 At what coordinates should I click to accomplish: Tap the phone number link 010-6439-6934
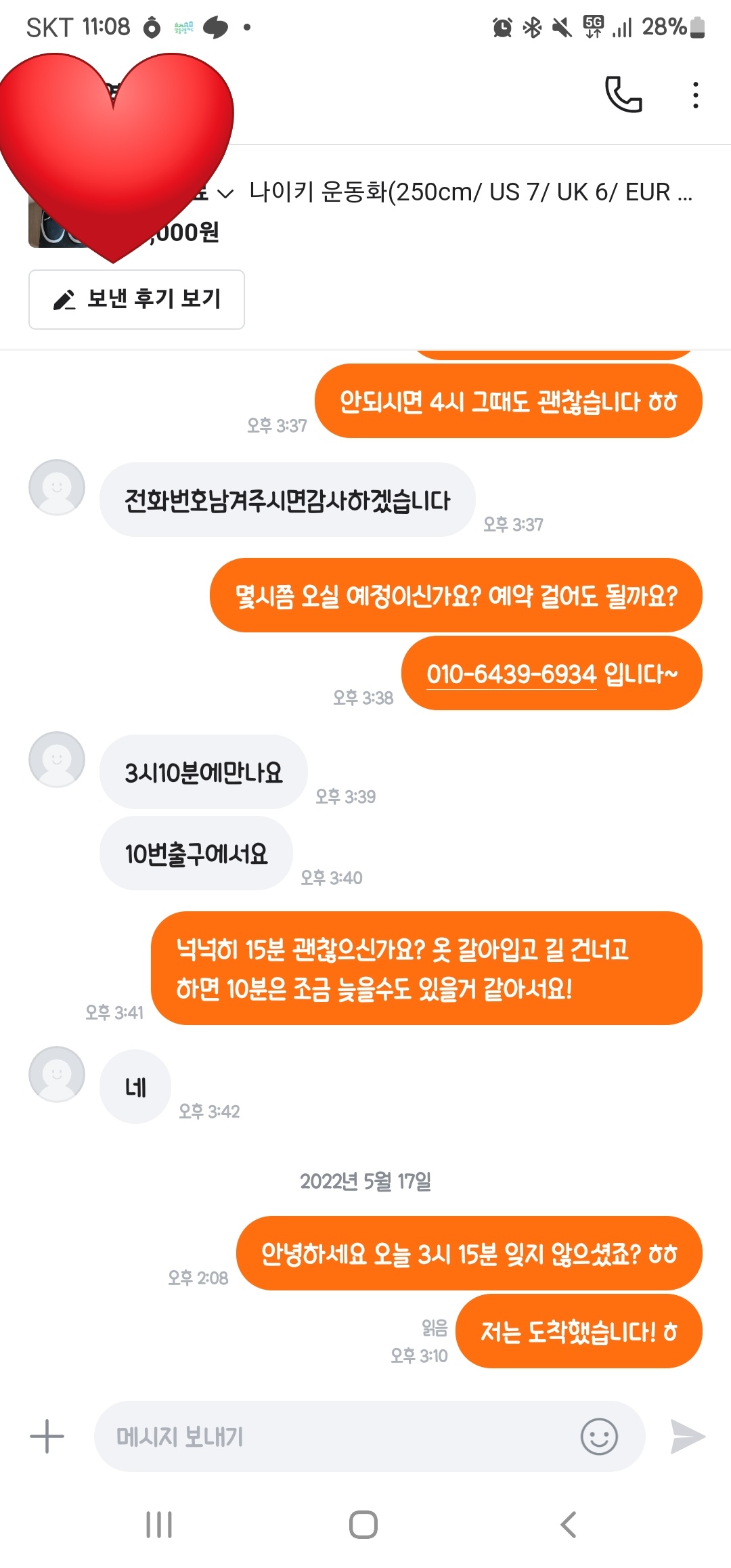point(512,674)
